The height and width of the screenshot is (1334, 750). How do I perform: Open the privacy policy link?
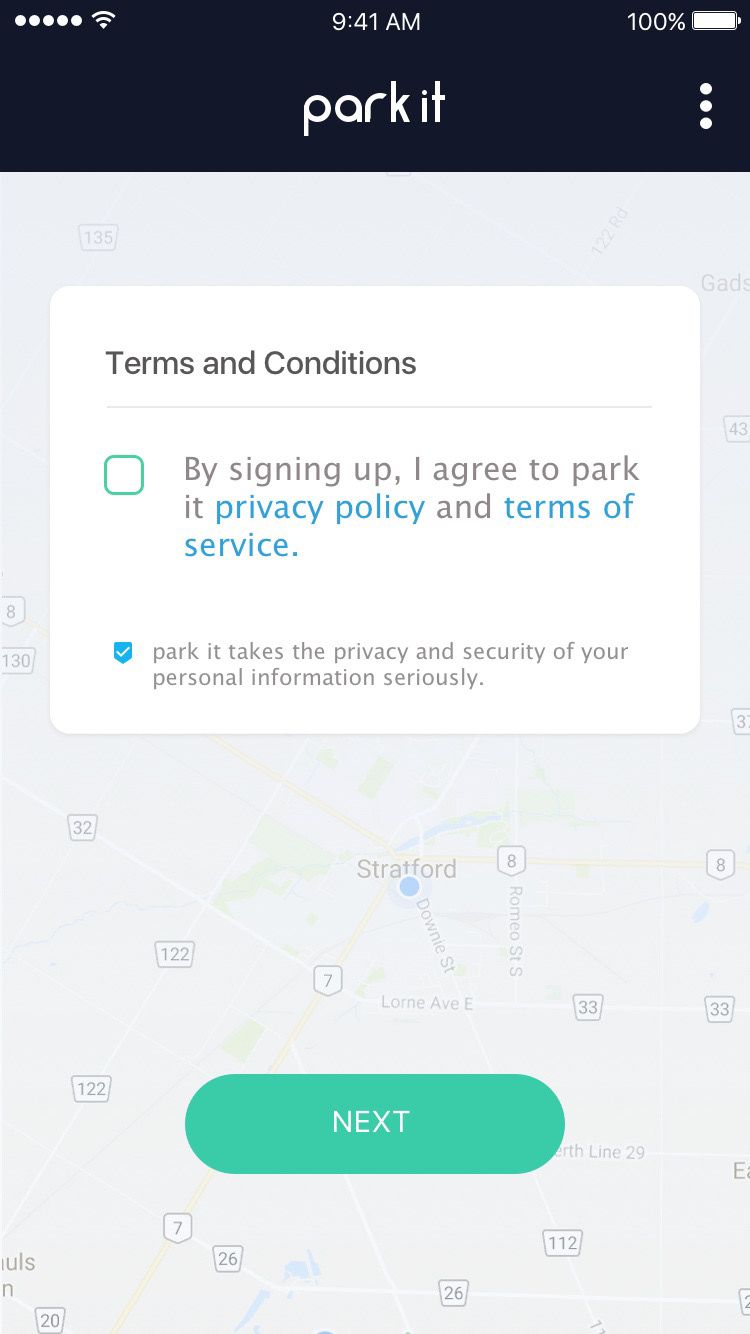pyautogui.click(x=320, y=508)
